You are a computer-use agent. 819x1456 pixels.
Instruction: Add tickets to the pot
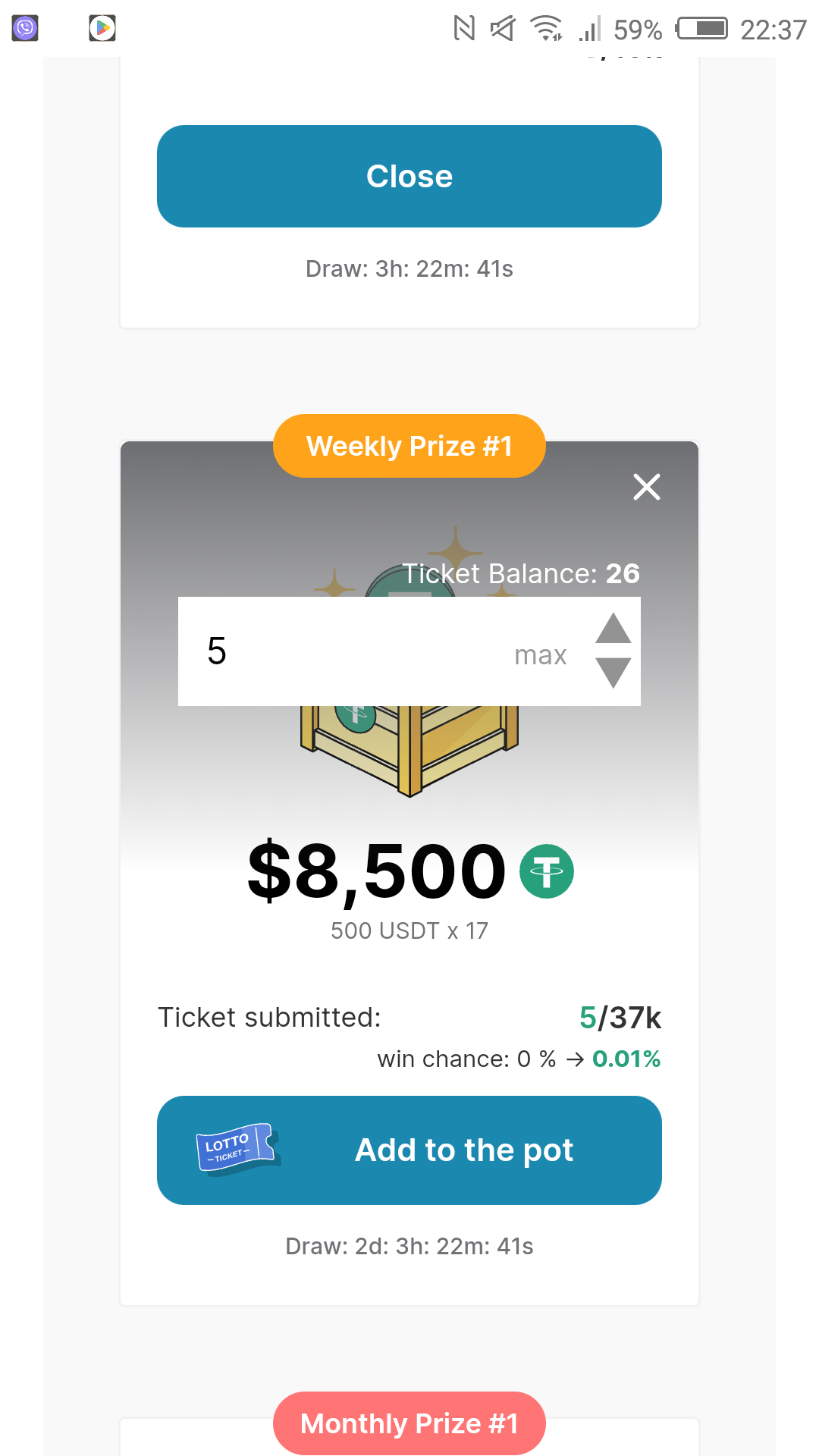409,1150
